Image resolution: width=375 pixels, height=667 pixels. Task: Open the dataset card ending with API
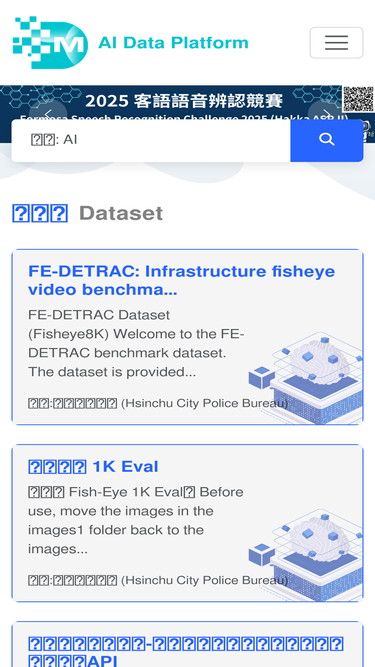188,644
